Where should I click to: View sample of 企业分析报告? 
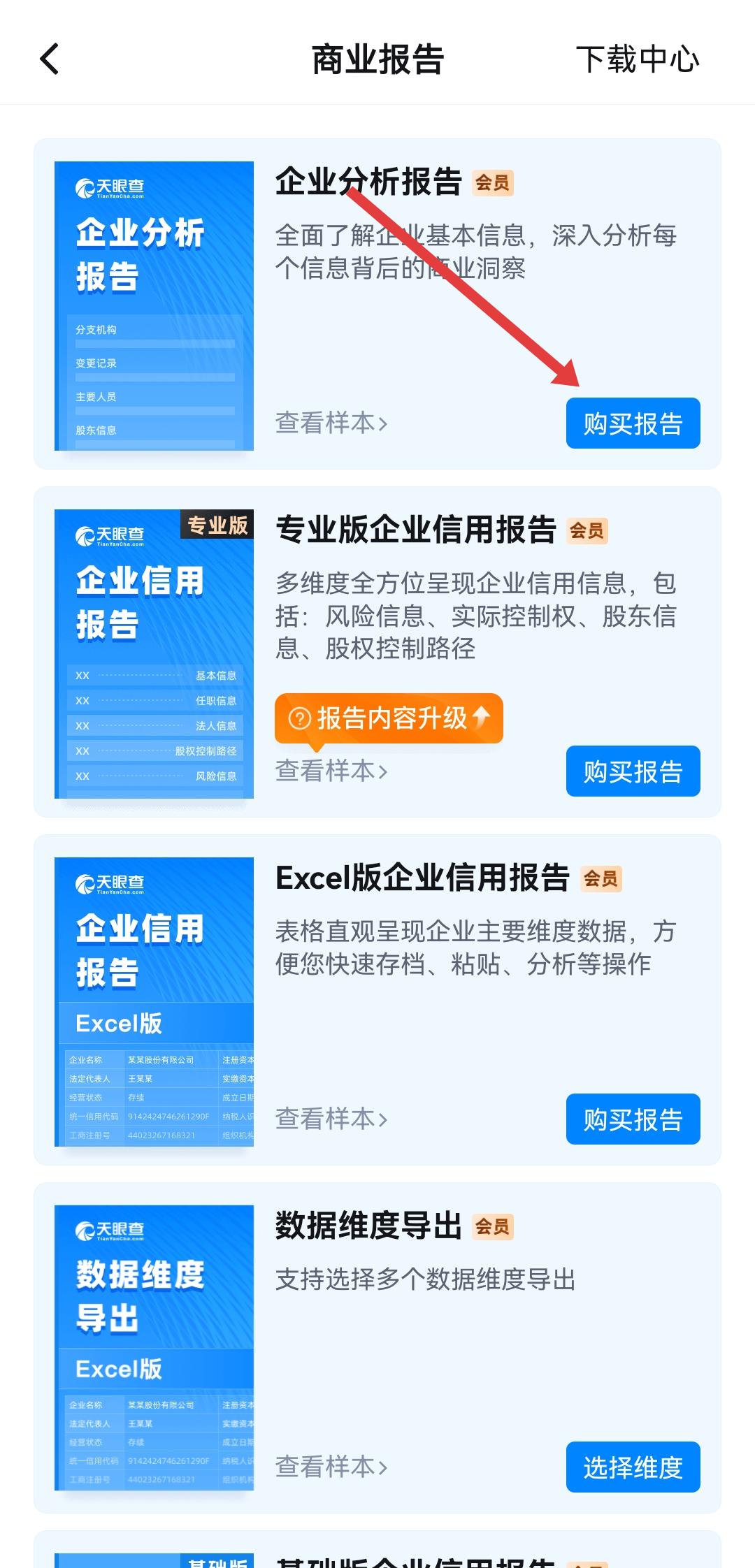(x=331, y=423)
